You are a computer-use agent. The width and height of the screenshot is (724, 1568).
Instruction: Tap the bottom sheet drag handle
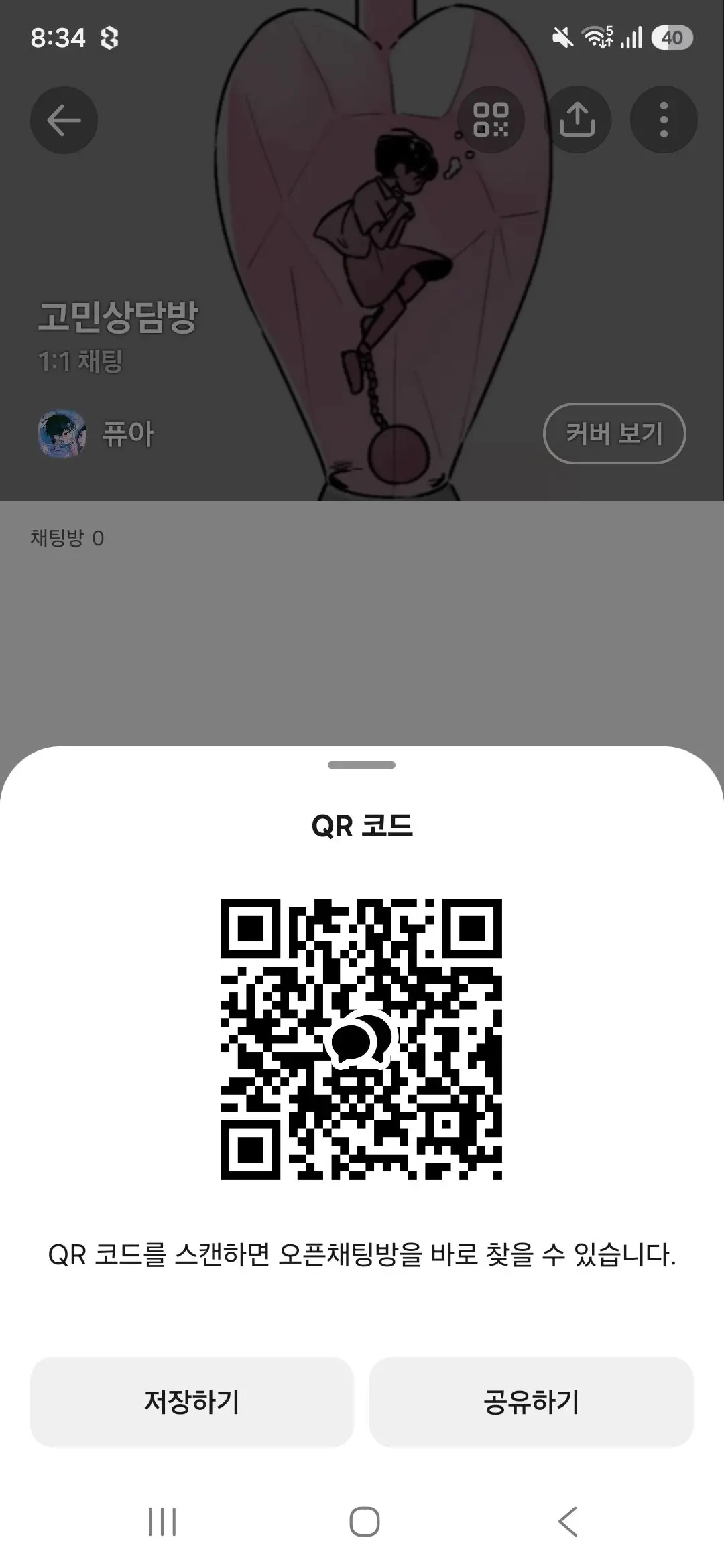(x=362, y=765)
